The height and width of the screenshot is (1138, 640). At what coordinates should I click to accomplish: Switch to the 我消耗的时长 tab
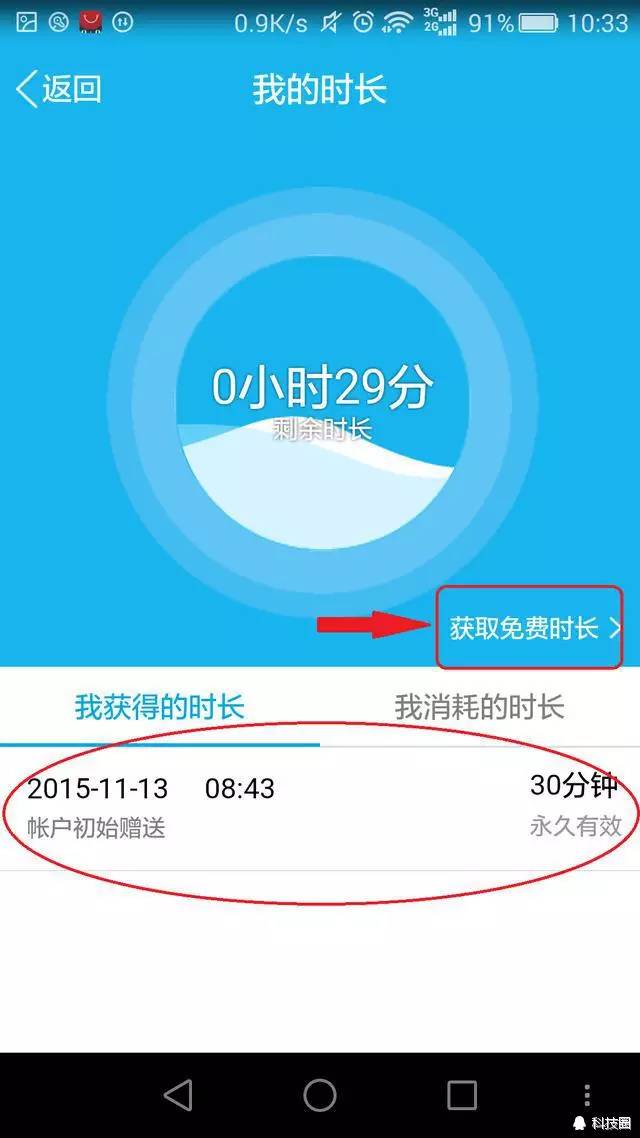[x=480, y=708]
